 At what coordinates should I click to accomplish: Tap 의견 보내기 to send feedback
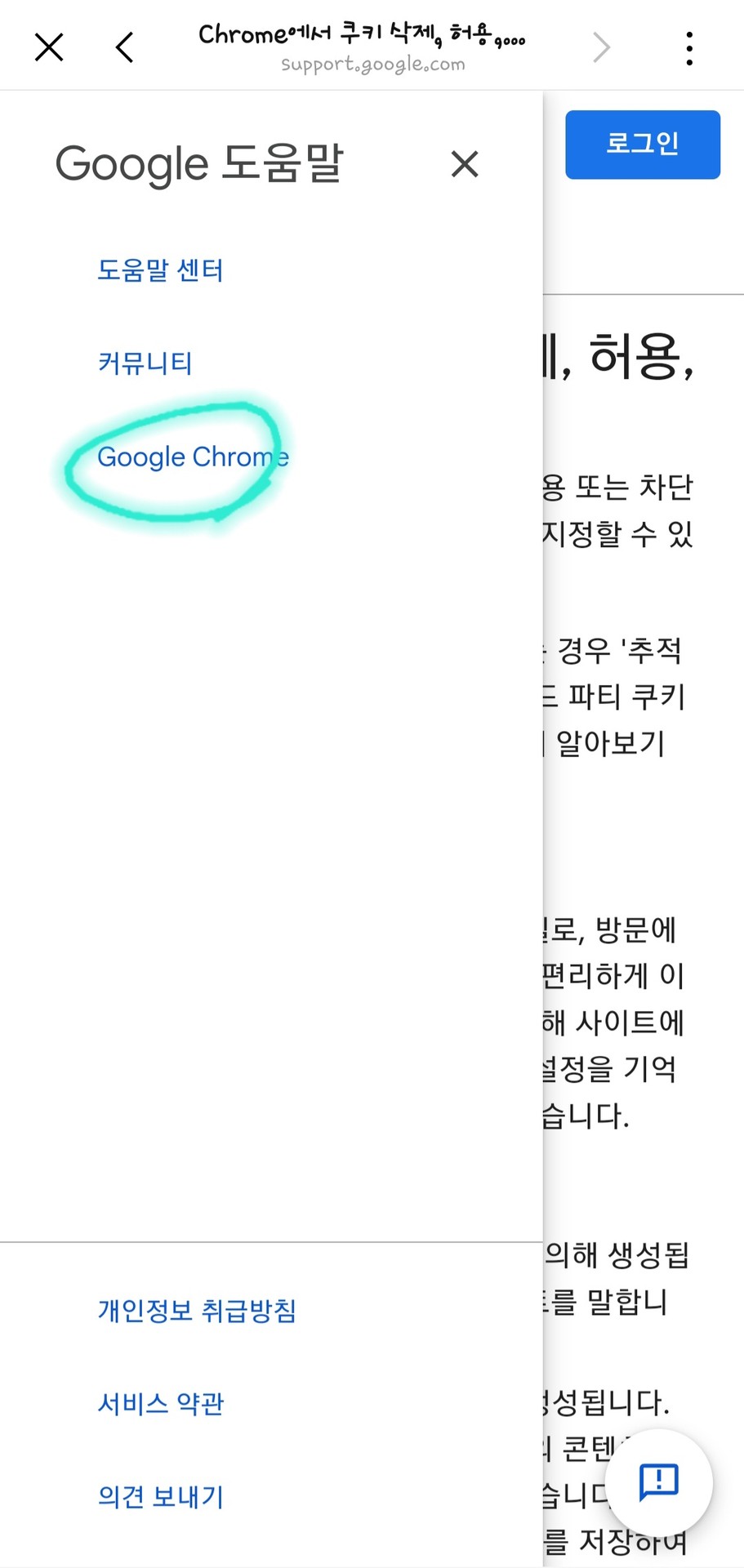[160, 1497]
